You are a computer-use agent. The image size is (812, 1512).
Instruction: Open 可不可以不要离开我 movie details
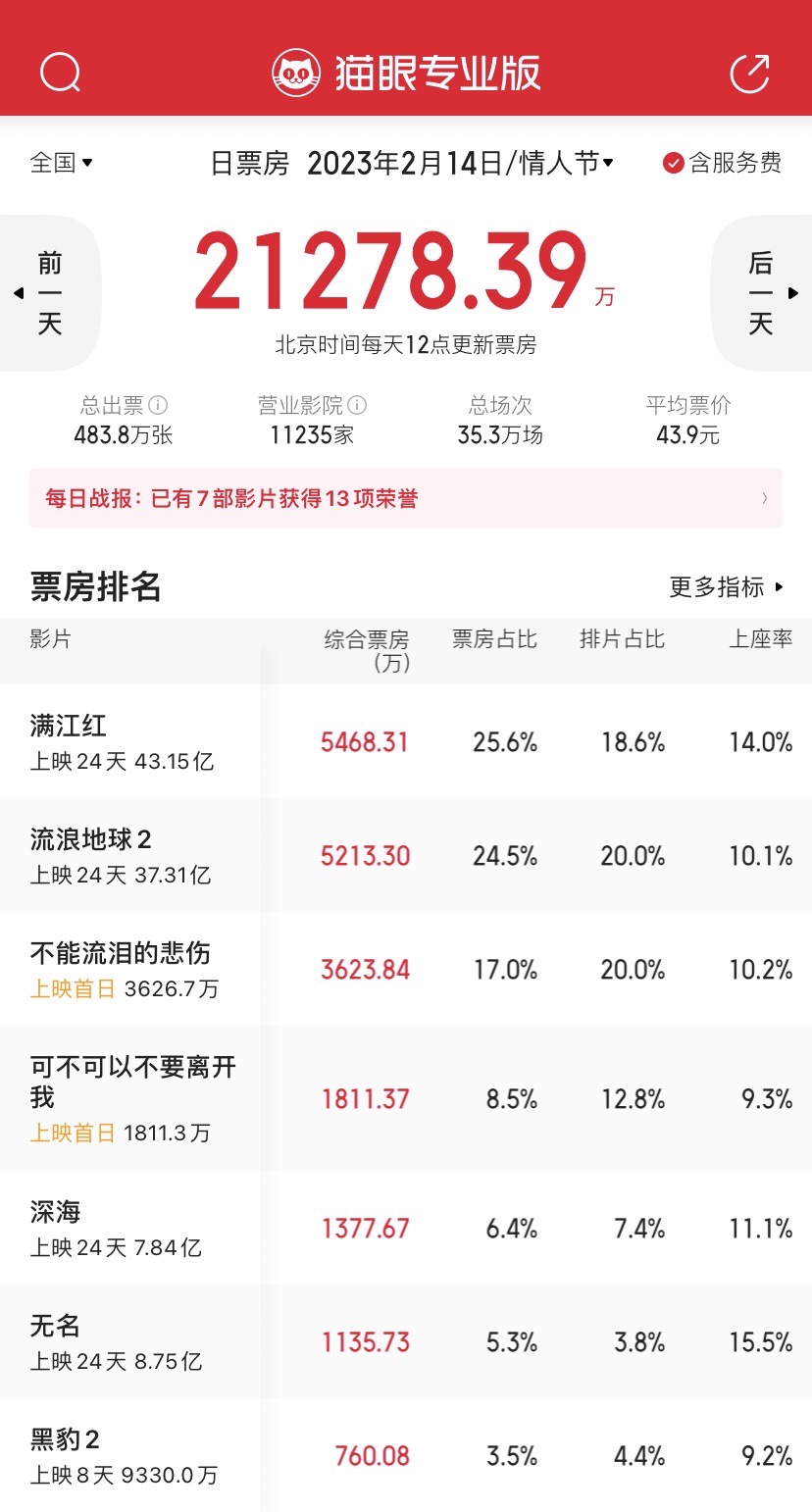pos(406,1098)
